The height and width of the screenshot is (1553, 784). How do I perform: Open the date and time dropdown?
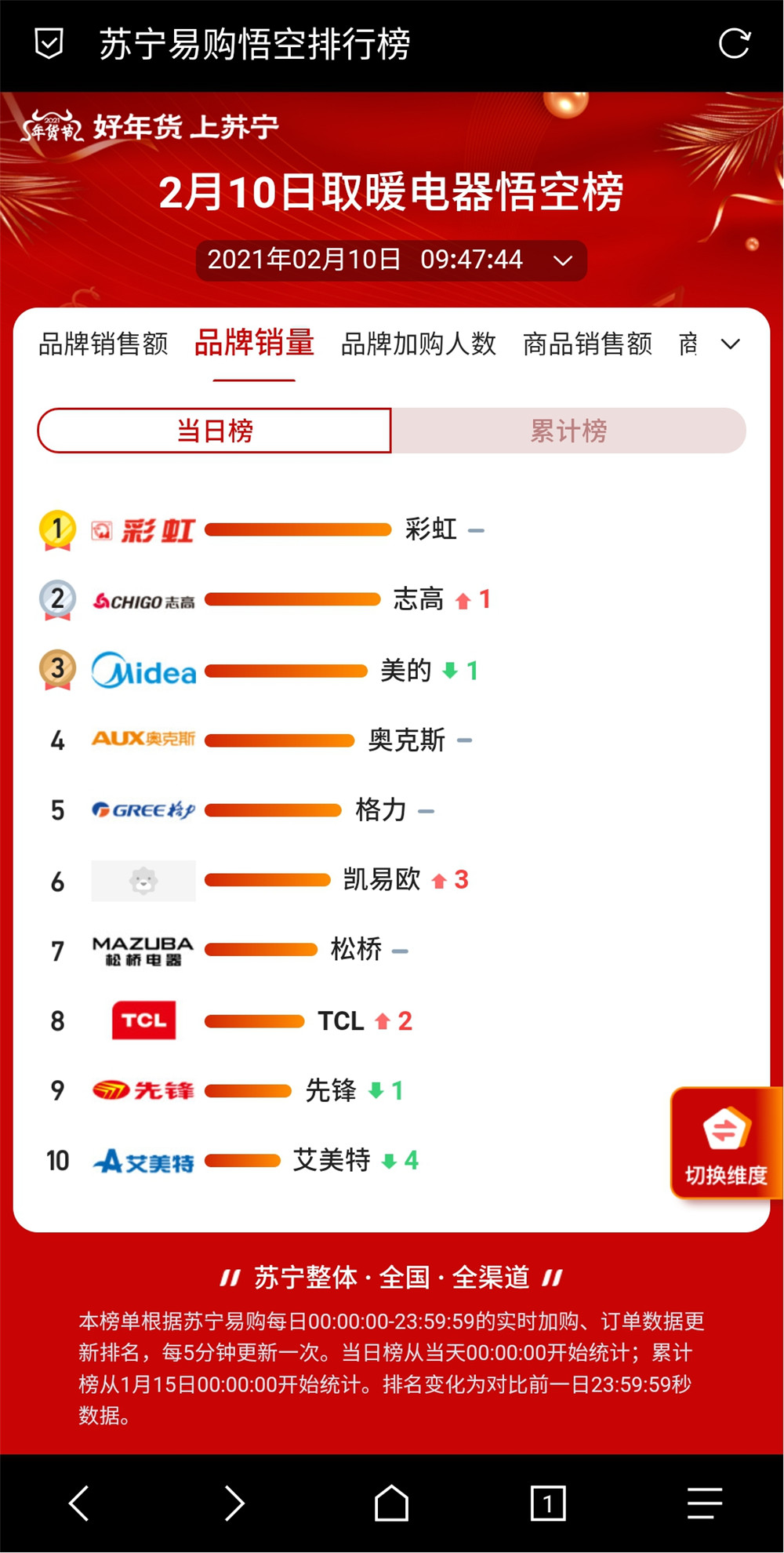(x=391, y=260)
